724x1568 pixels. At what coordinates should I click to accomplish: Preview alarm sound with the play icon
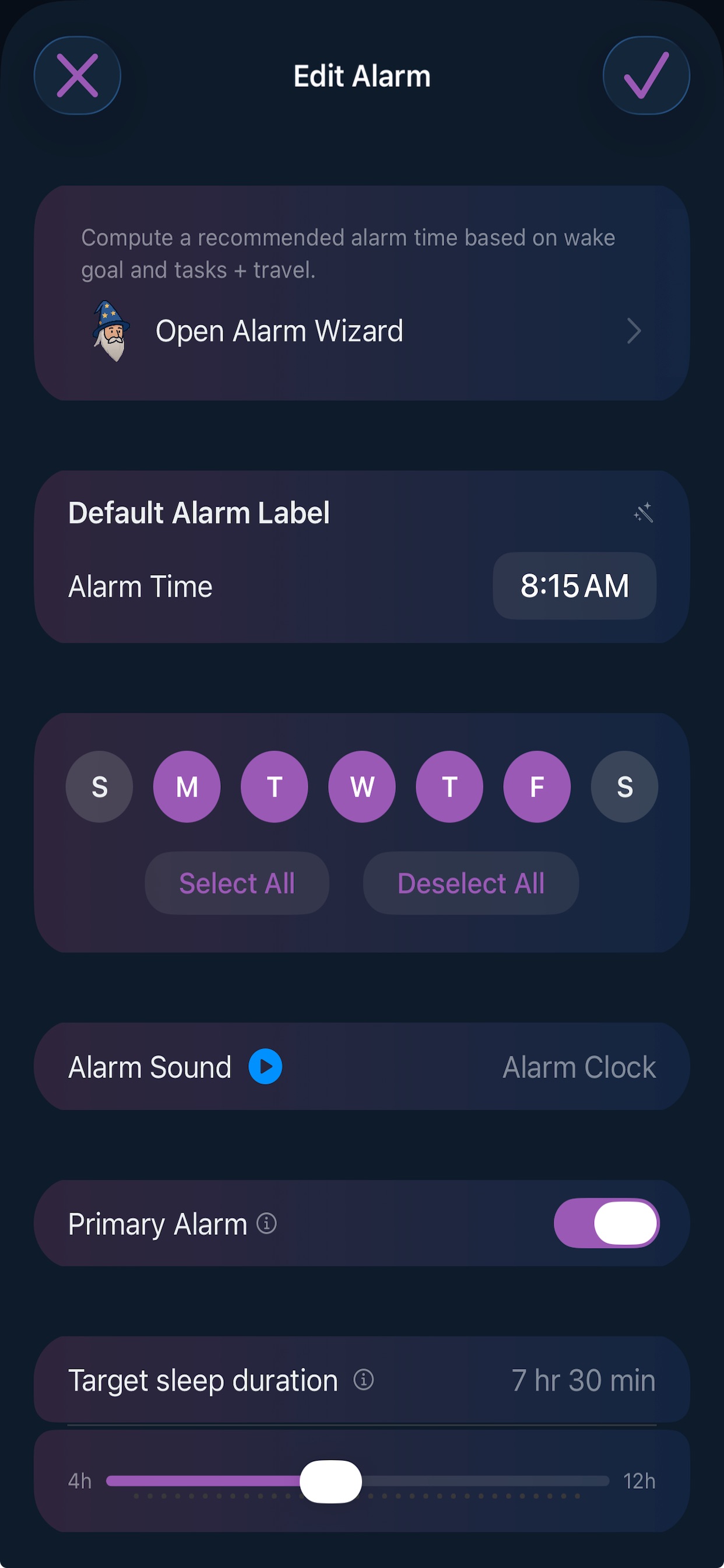click(x=264, y=1066)
